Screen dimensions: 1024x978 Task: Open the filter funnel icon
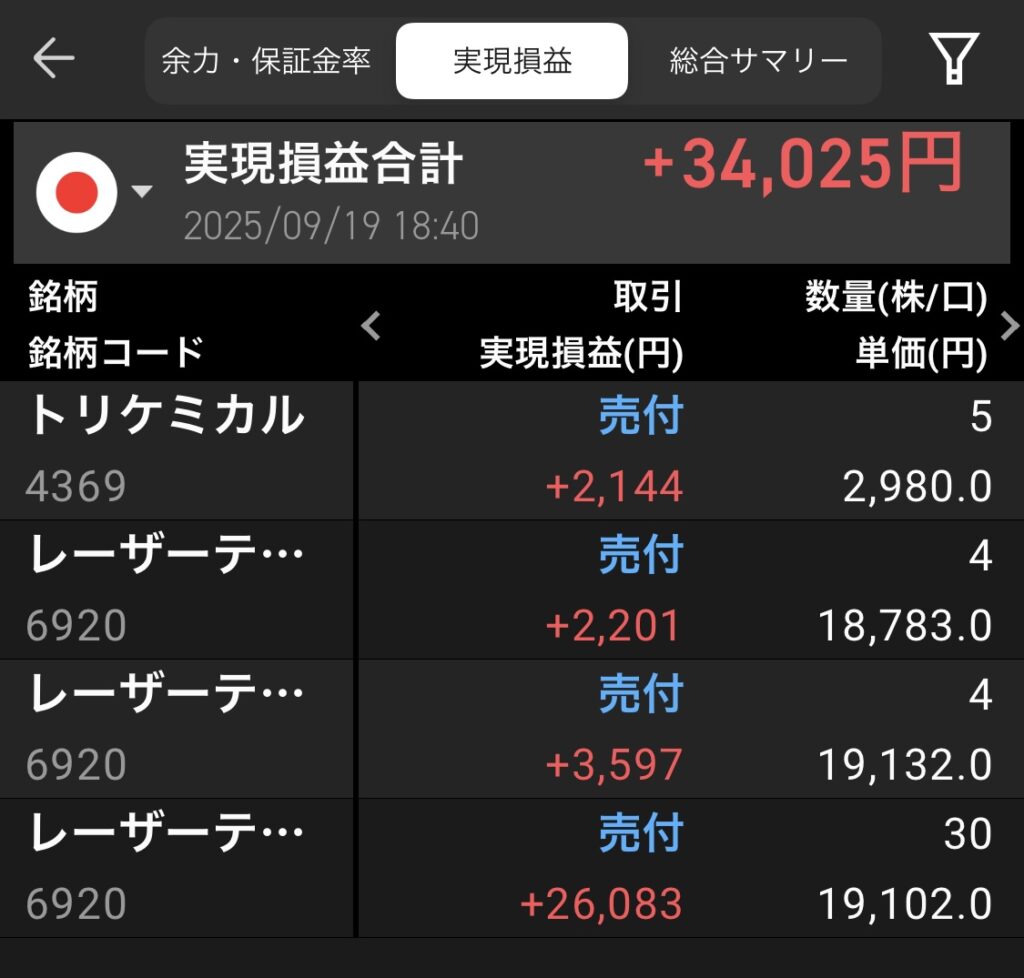coord(954,59)
